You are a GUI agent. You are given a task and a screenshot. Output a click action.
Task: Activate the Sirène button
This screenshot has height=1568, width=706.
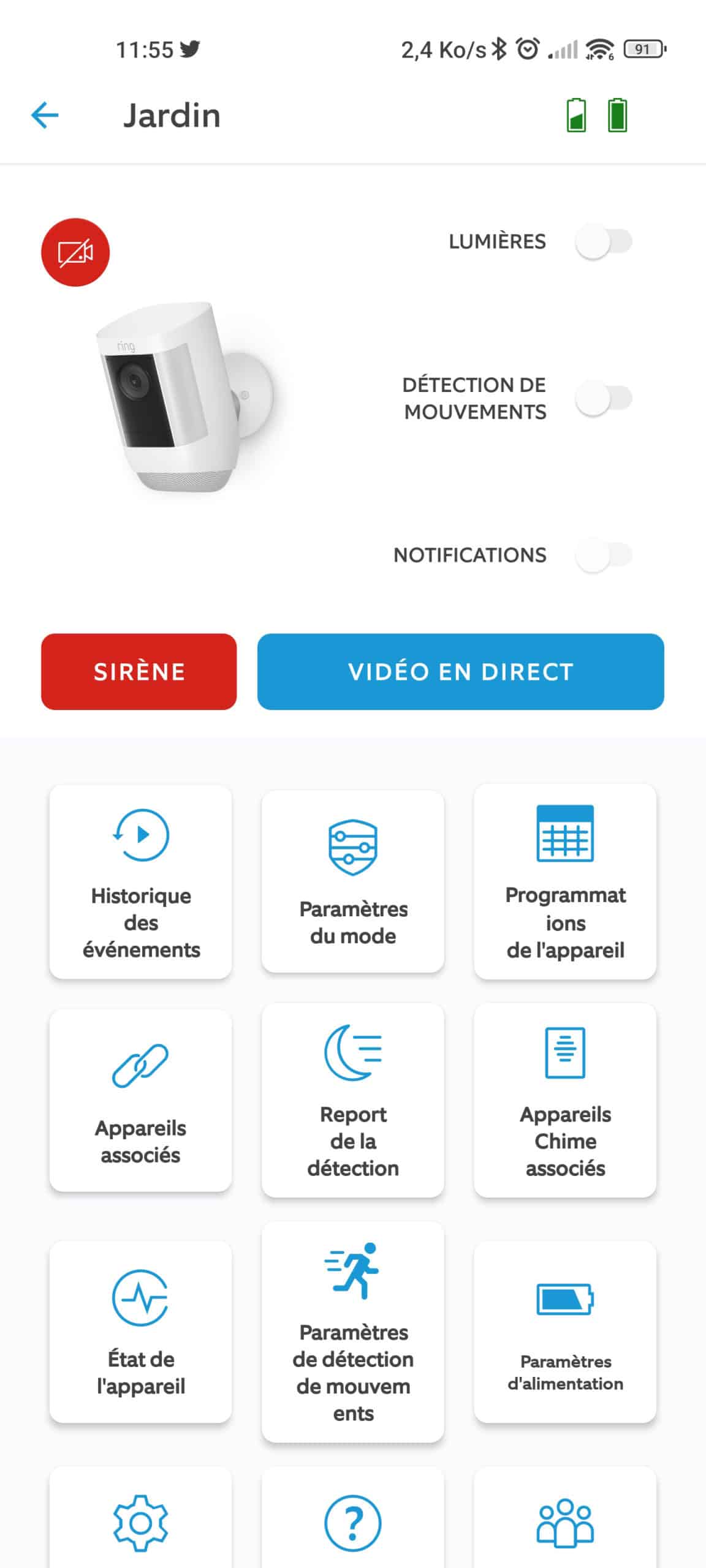139,671
